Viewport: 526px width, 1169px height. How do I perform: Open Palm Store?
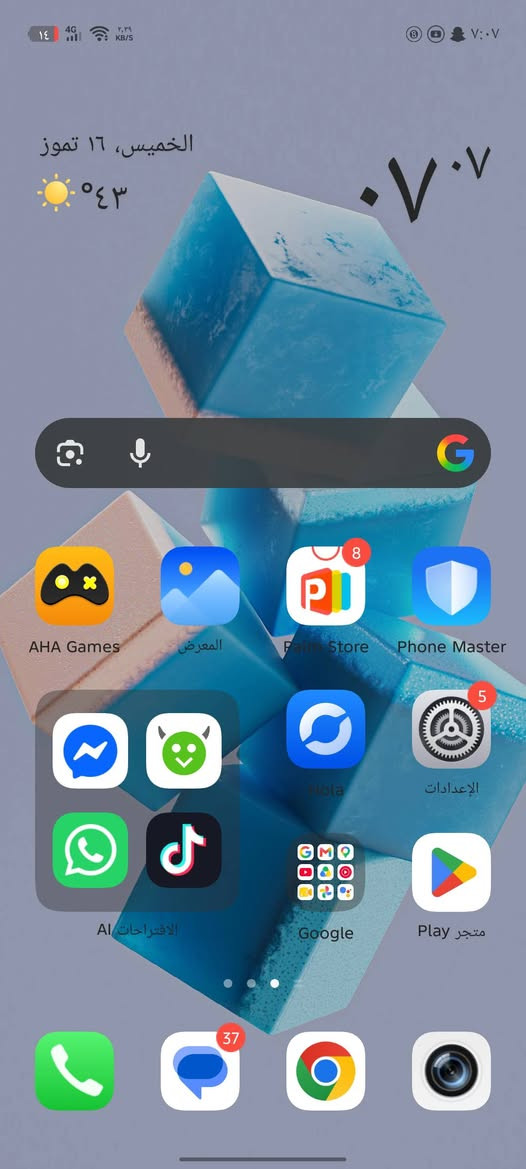(326, 586)
